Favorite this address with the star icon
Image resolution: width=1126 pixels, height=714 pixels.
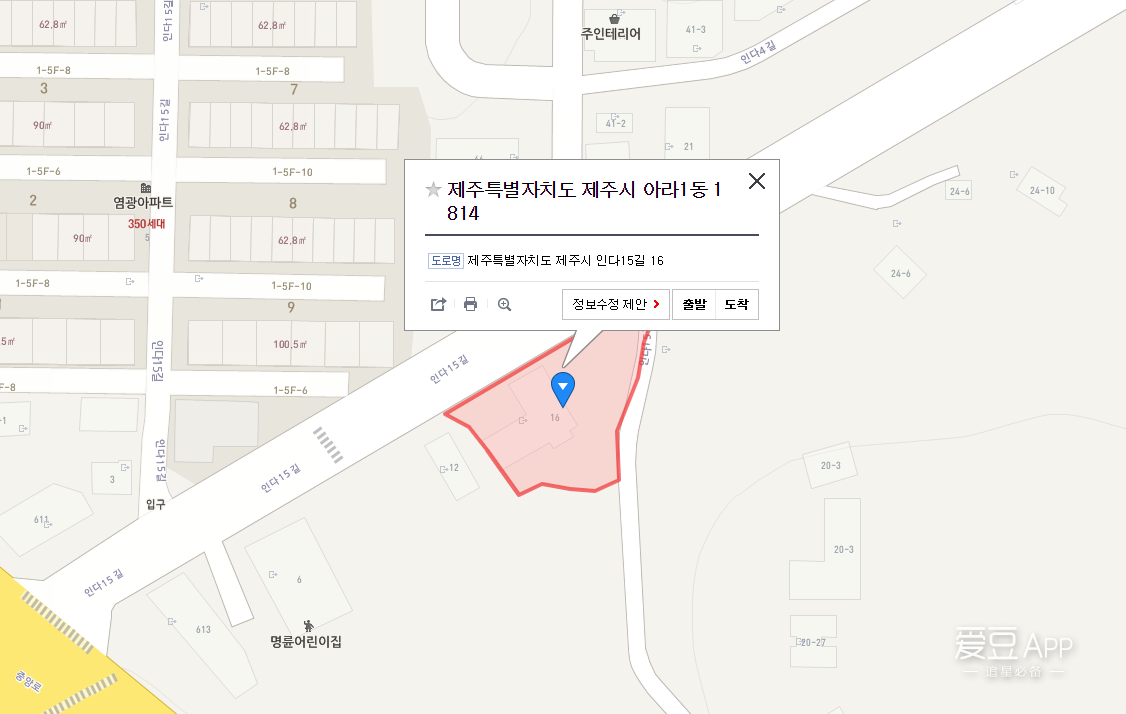pyautogui.click(x=433, y=190)
